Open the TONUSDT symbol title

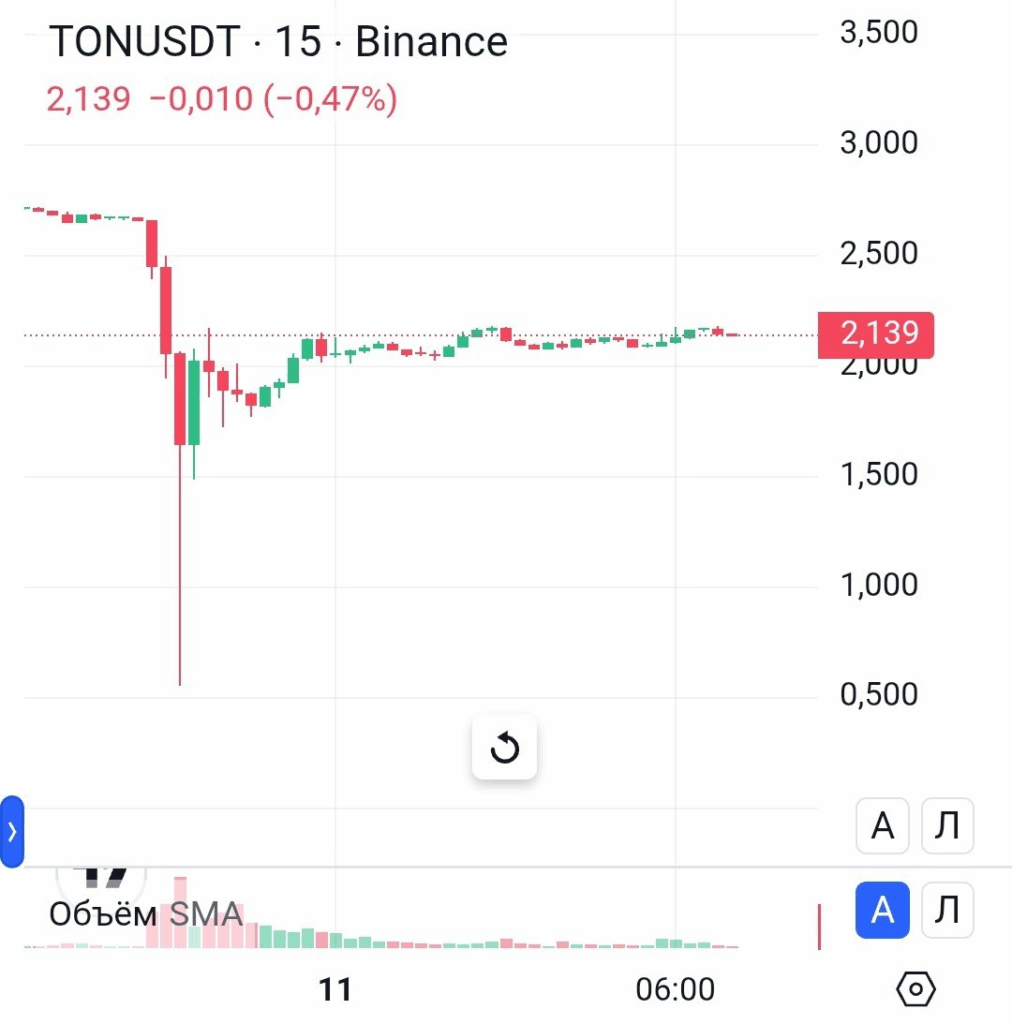coord(145,42)
